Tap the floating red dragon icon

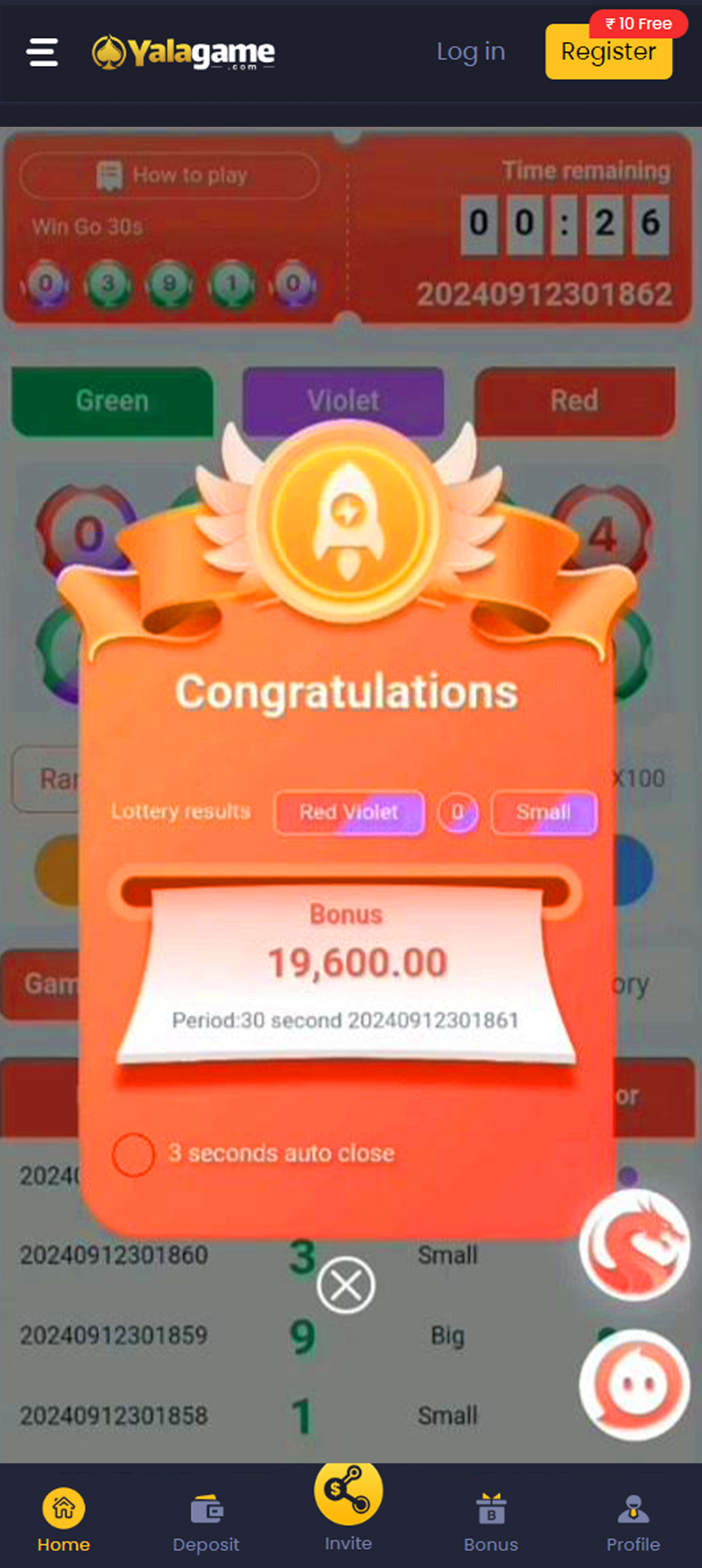pyautogui.click(x=634, y=1245)
